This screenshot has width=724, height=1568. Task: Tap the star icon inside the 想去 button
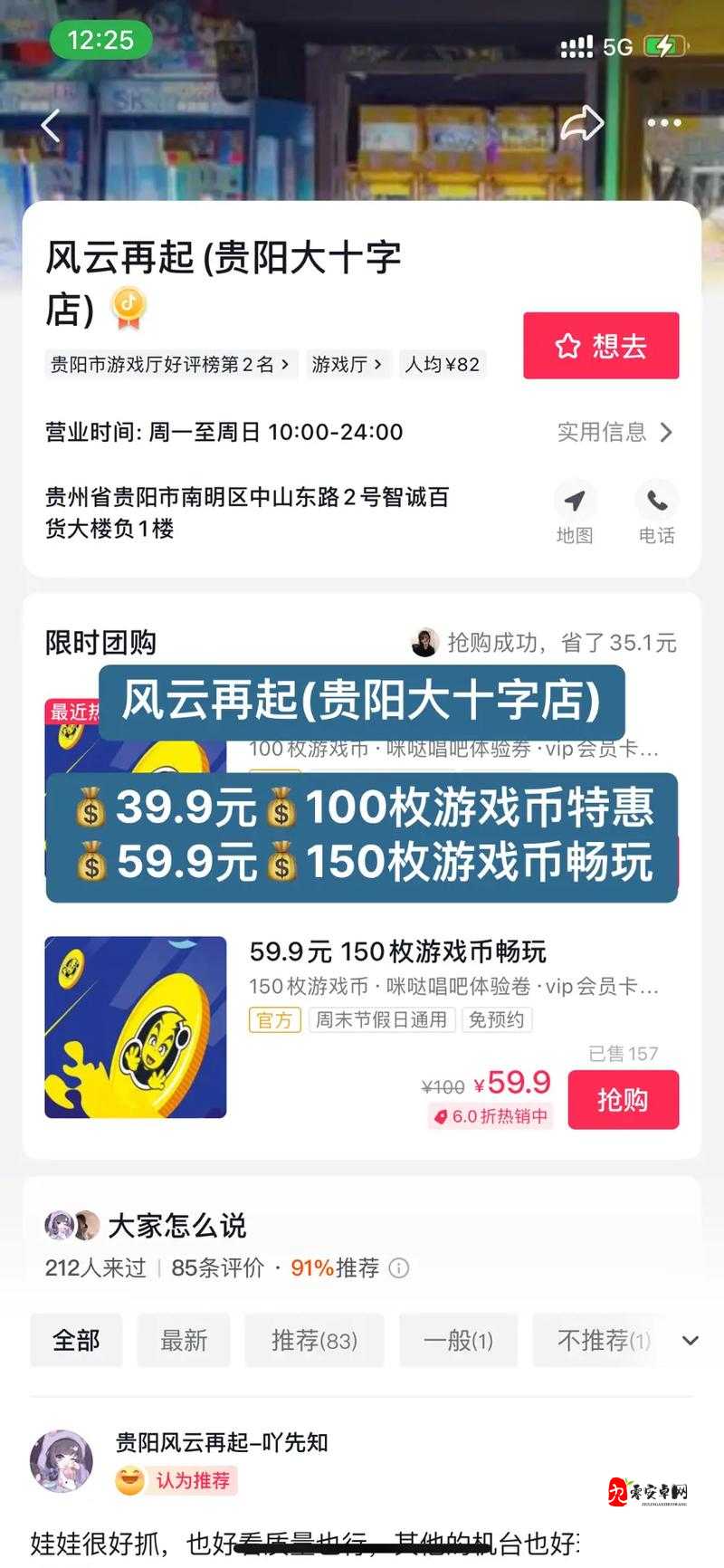(567, 347)
